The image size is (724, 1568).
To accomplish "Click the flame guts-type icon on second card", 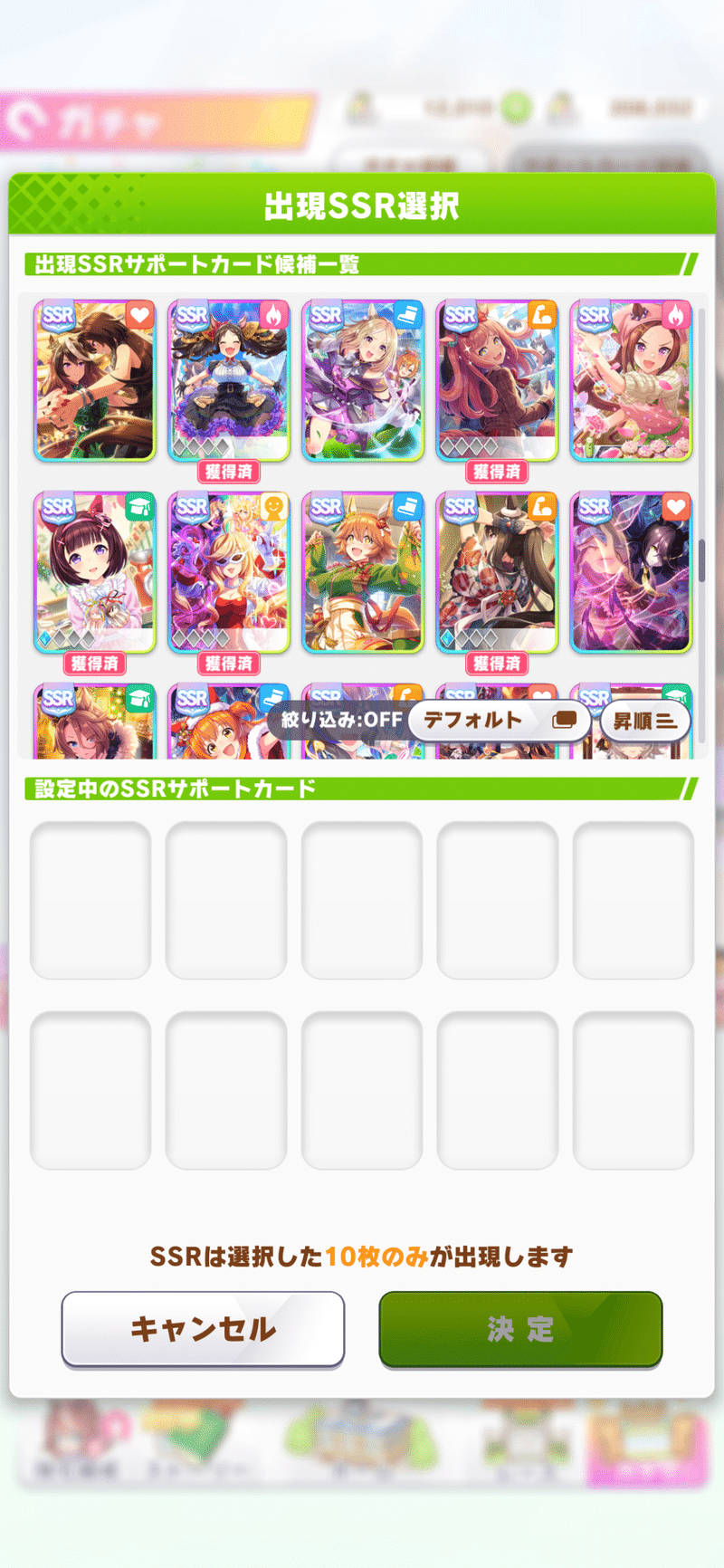I will tap(272, 315).
